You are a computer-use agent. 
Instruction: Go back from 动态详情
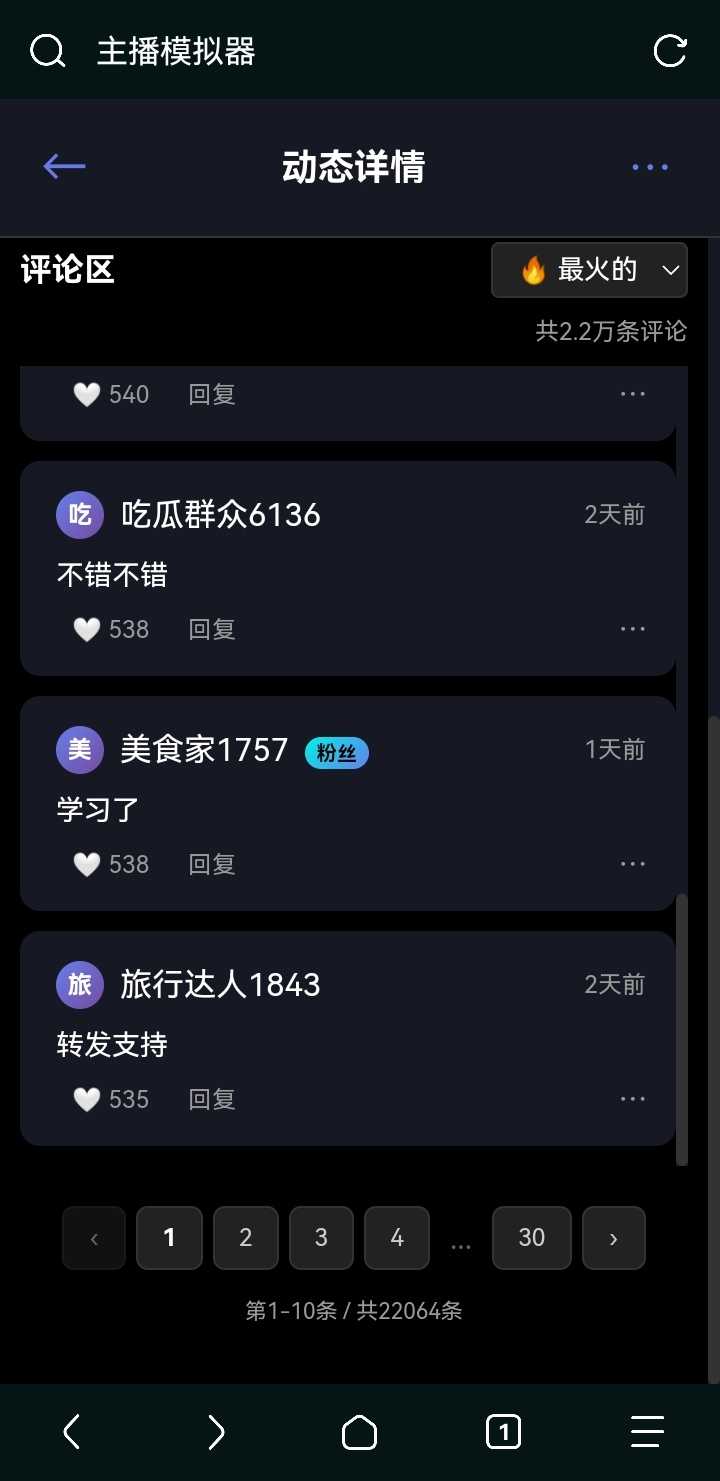[x=65, y=166]
